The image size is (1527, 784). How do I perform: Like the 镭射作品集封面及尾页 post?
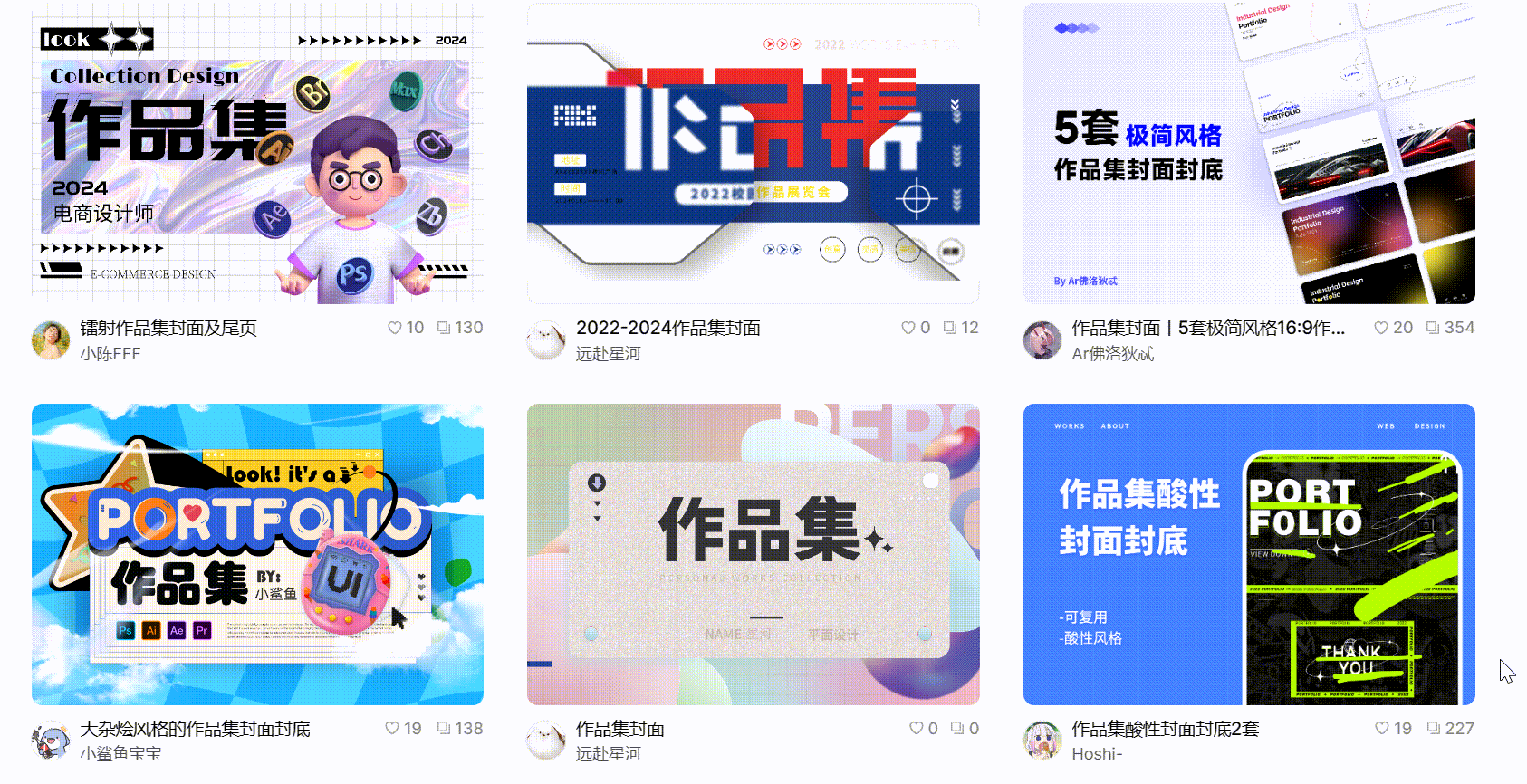click(x=395, y=328)
